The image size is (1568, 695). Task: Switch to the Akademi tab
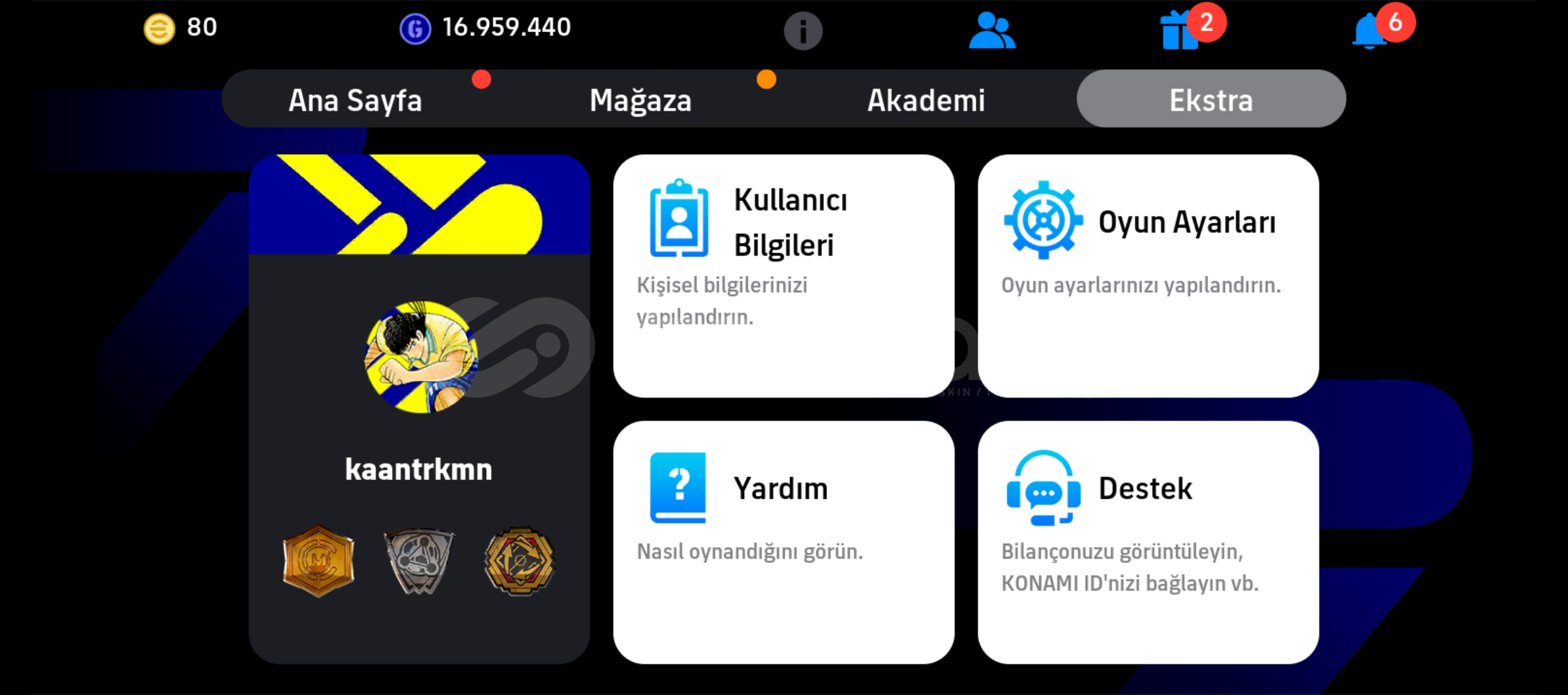(926, 100)
